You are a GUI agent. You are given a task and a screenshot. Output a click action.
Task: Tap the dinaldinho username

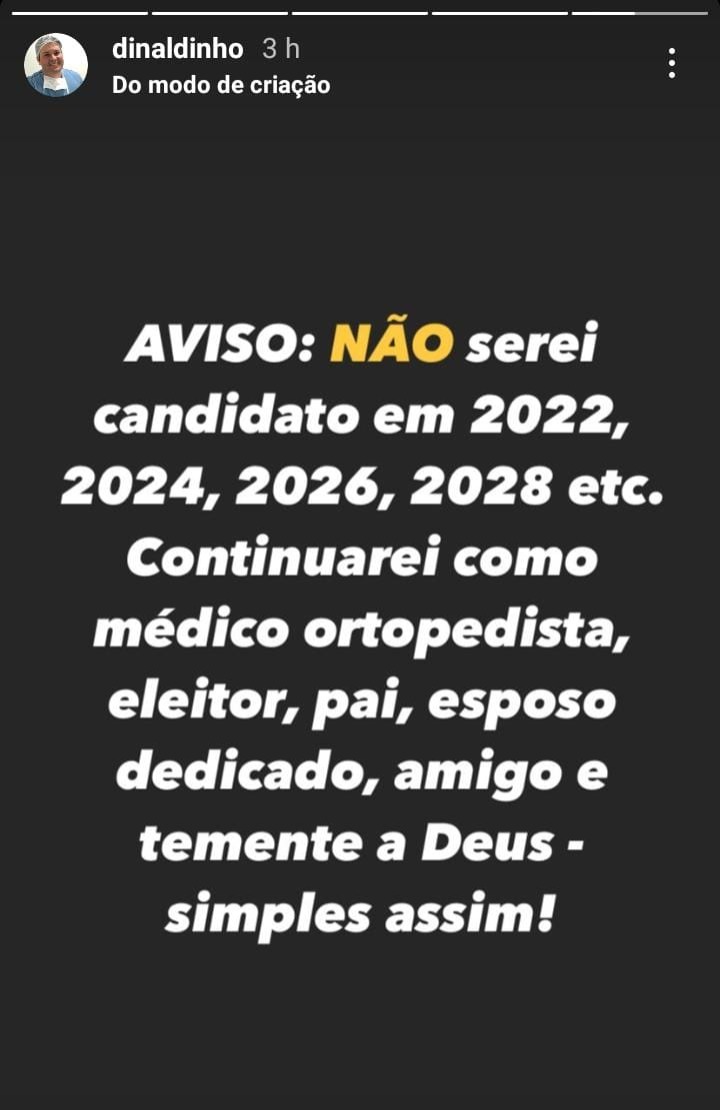tap(177, 49)
